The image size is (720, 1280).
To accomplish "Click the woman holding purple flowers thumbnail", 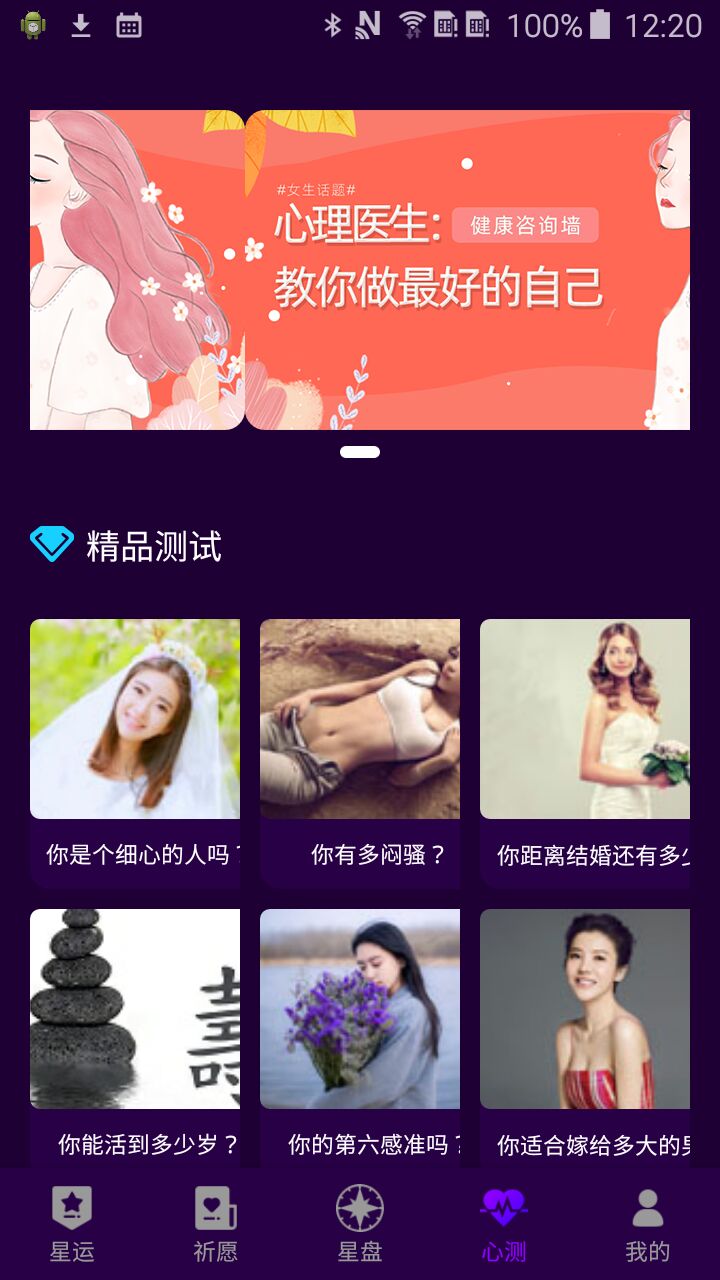I will 361,1010.
